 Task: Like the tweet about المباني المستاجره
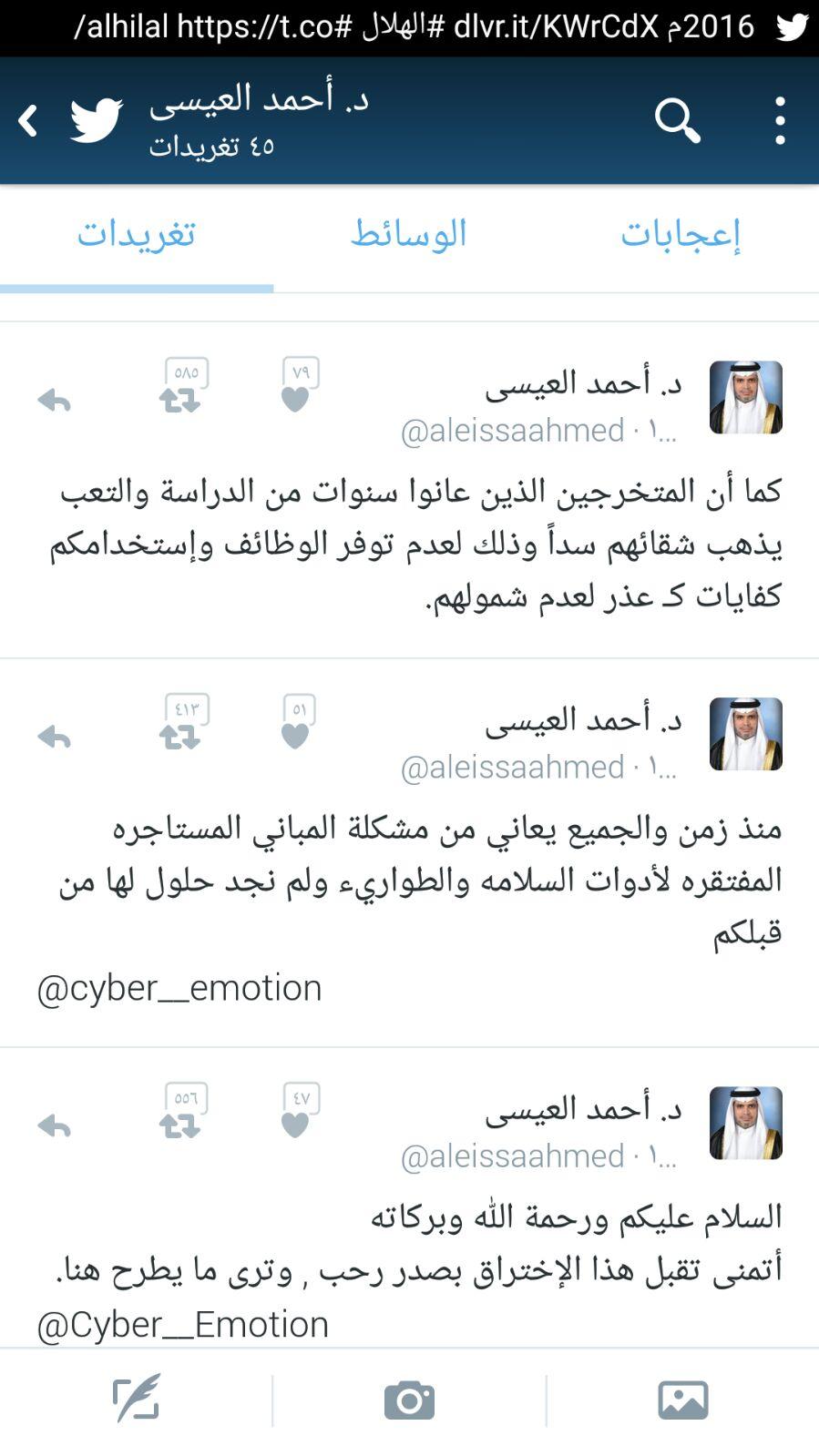click(x=295, y=736)
